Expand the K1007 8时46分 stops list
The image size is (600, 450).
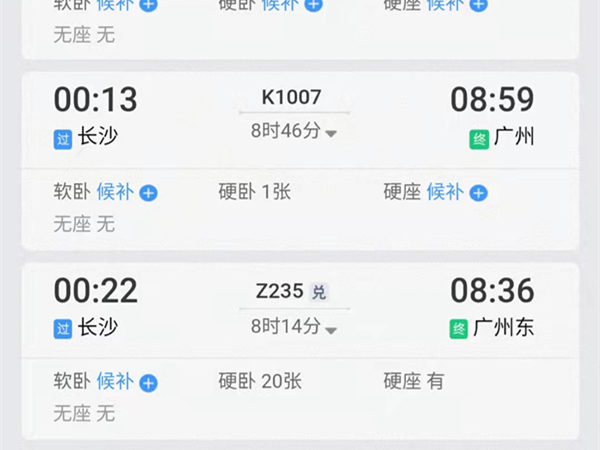coord(293,132)
